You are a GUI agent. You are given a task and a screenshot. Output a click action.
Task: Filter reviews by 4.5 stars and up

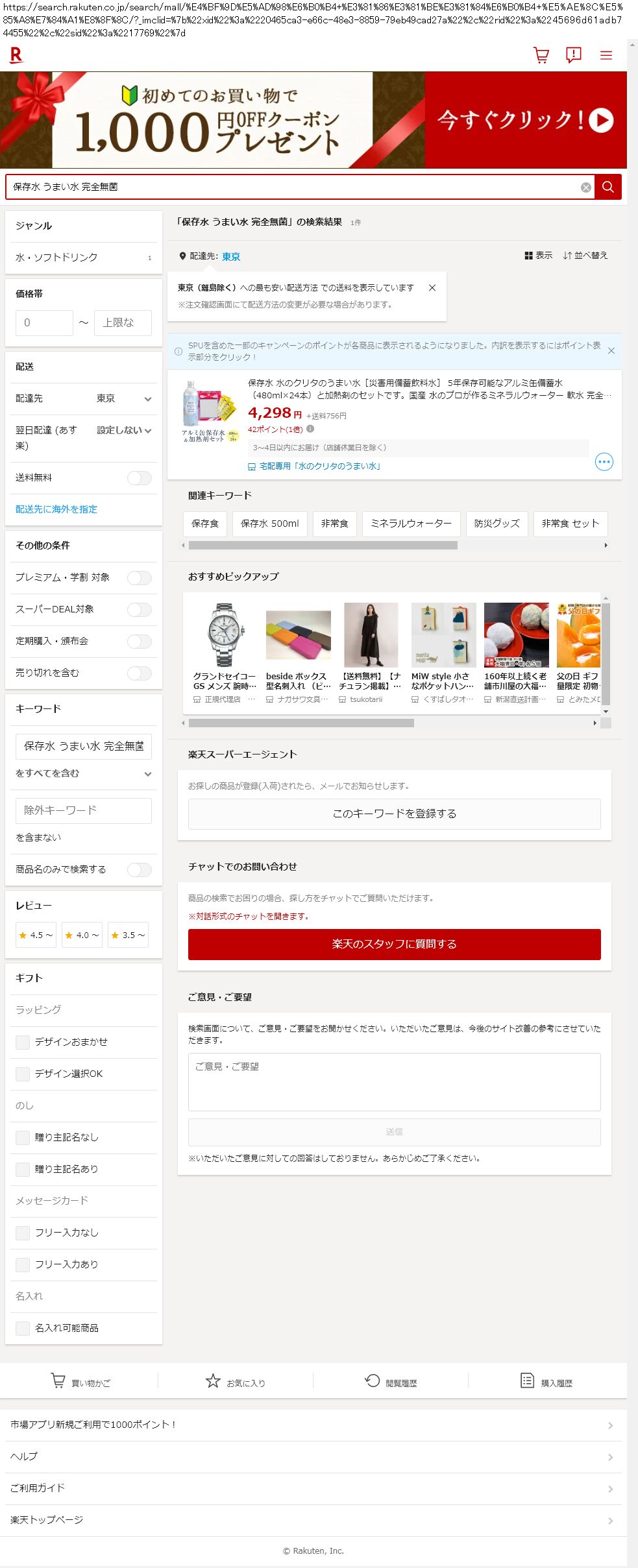[36, 935]
